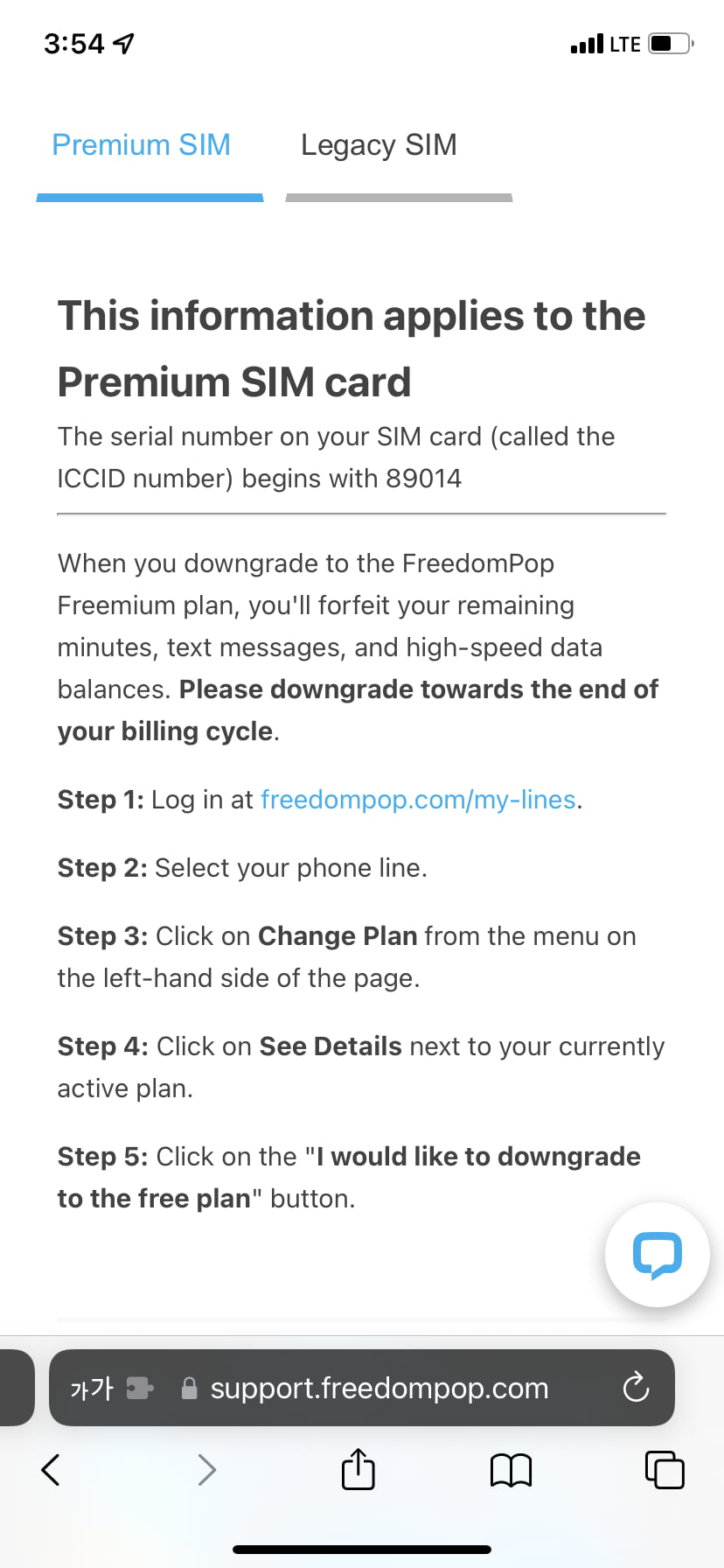Go back to the previous page
This screenshot has height=1568, width=724.
coord(51,1469)
